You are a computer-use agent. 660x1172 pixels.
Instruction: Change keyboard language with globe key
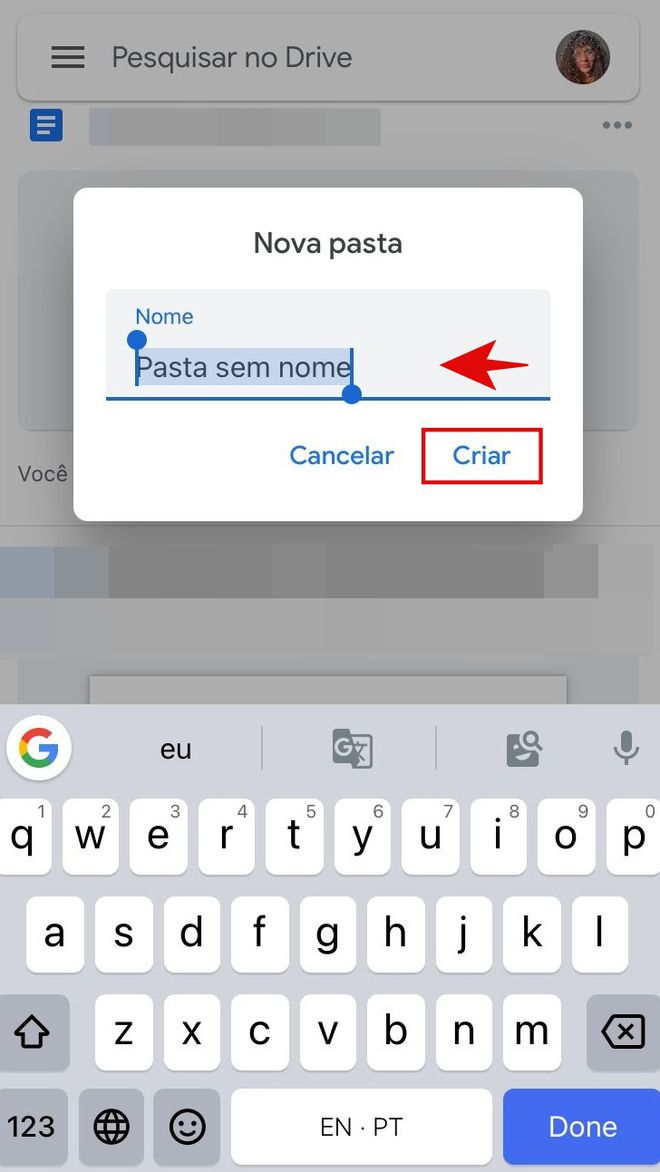coord(112,1126)
